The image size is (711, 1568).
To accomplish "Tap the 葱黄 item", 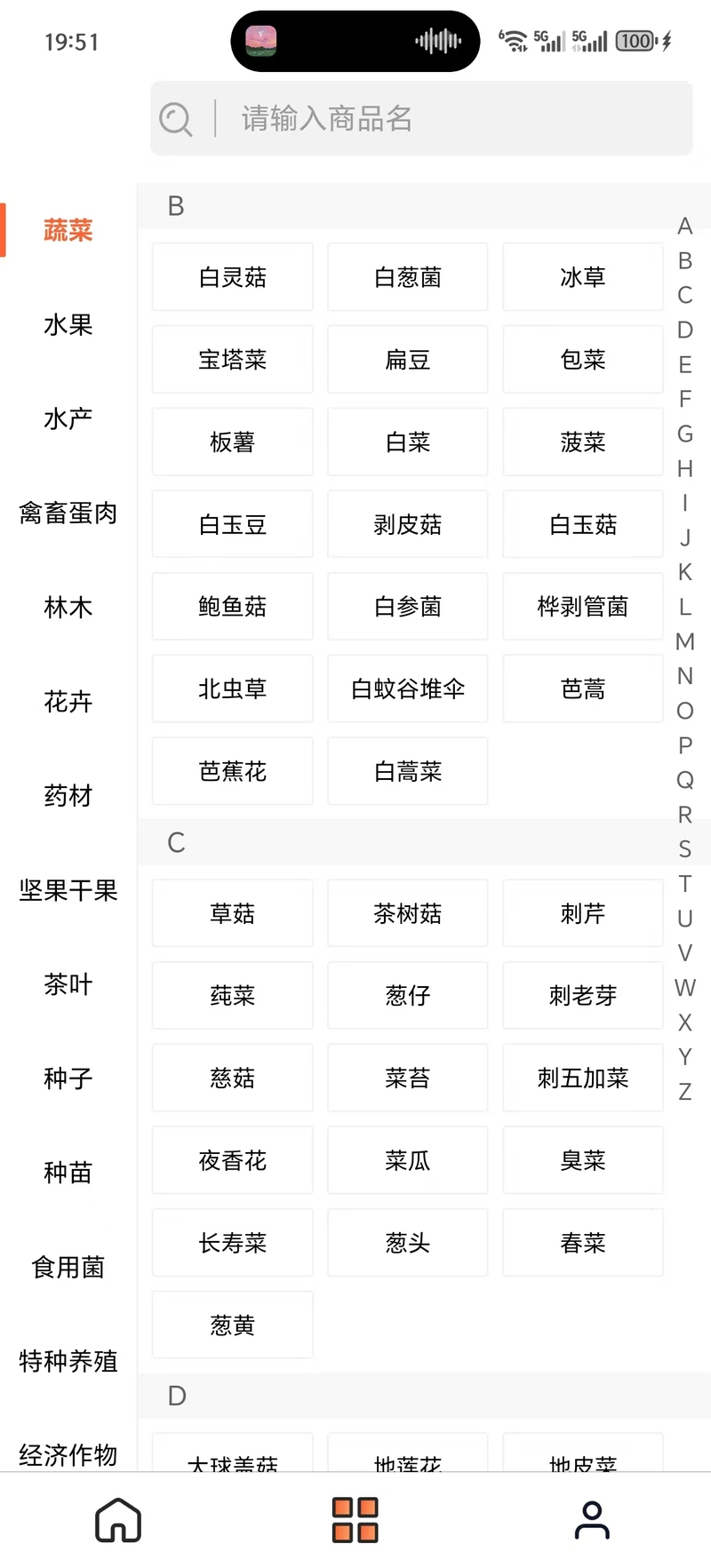I will 233,1325.
